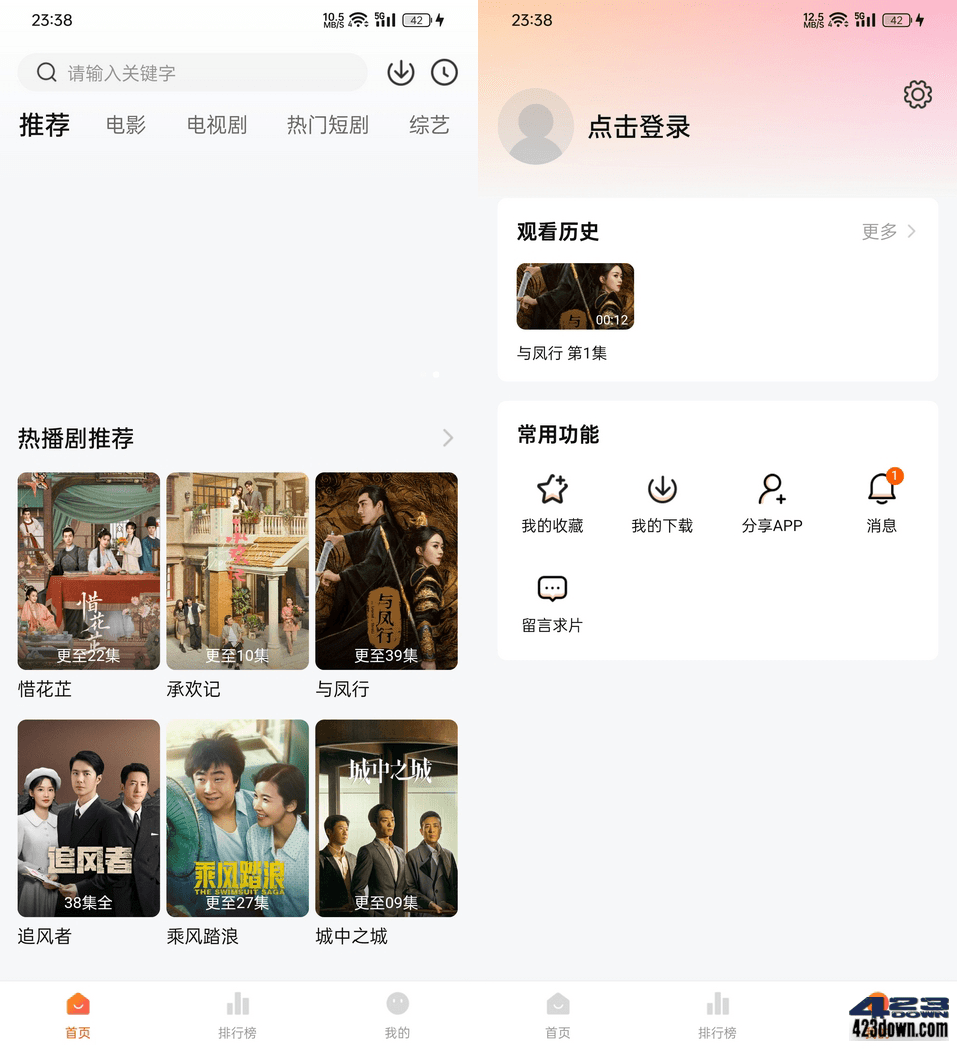Return to 首页 via the bottom nav icon
957x1053 pixels.
[77, 1010]
